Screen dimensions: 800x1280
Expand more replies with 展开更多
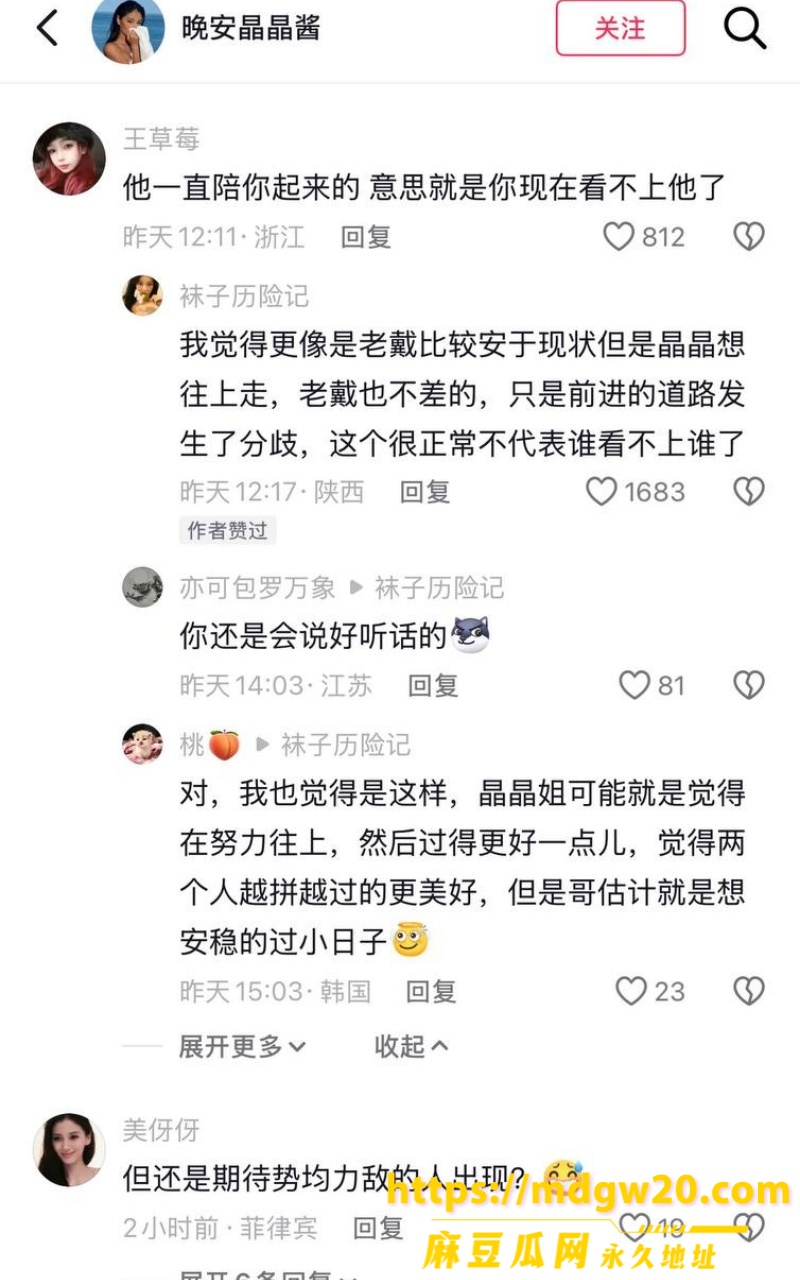(x=242, y=1047)
